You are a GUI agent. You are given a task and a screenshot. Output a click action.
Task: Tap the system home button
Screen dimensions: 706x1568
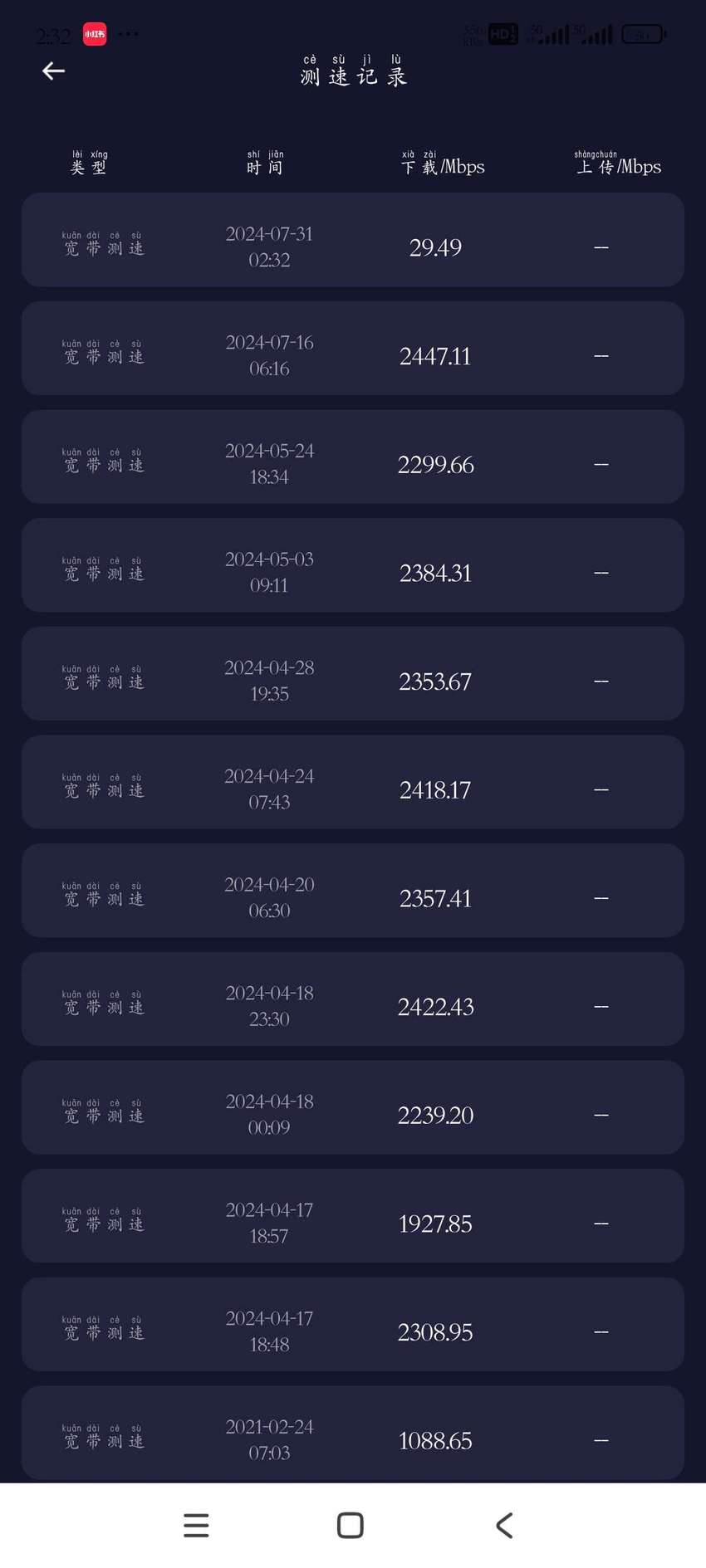[x=351, y=1526]
